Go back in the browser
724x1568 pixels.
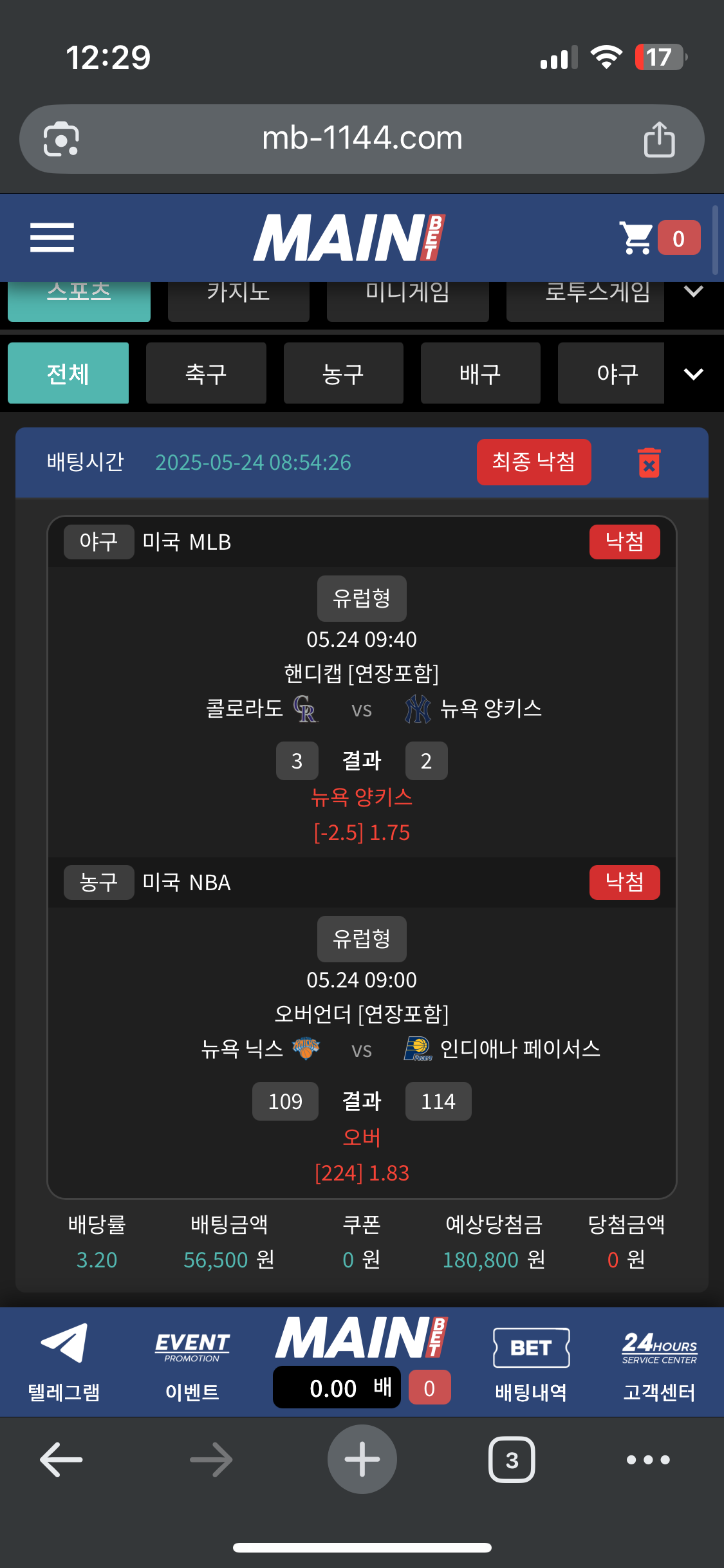pos(61,1460)
